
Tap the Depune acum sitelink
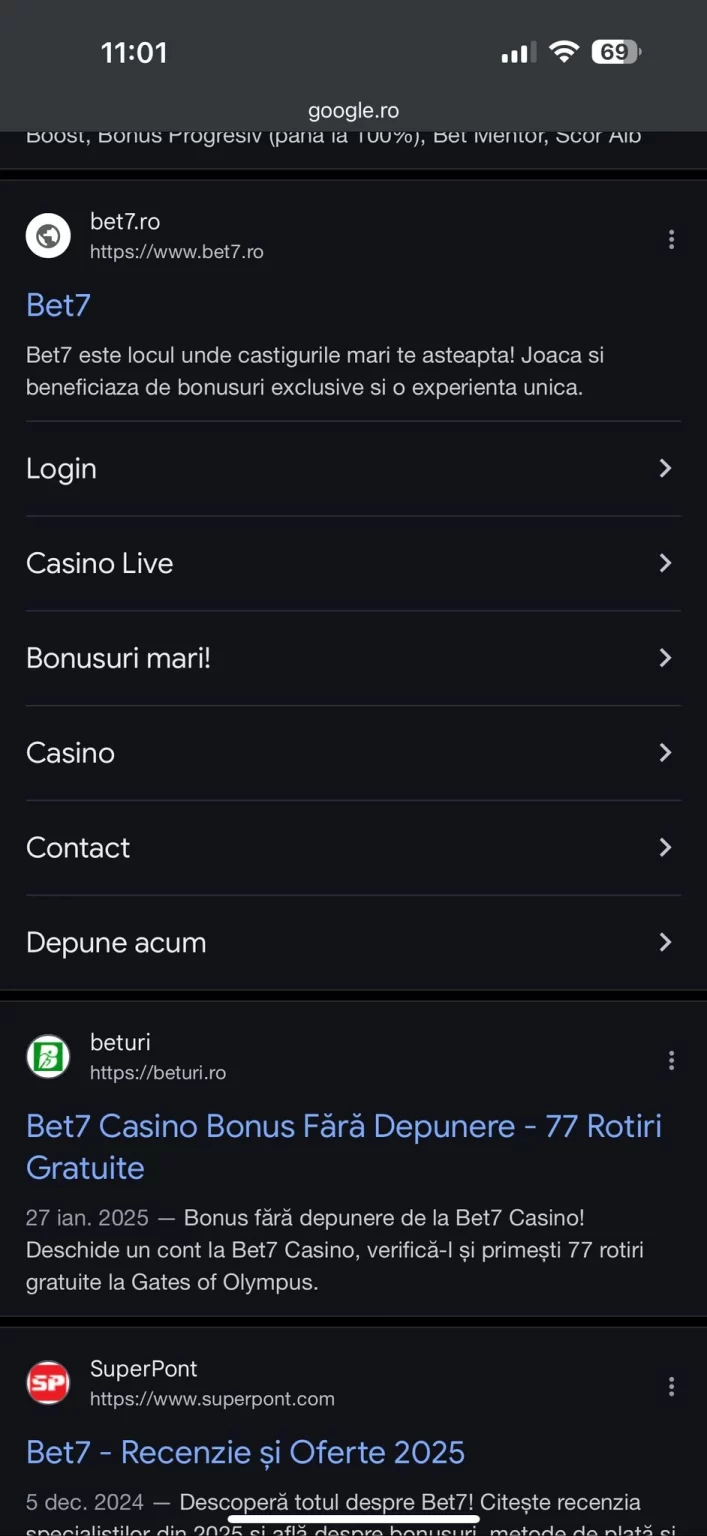tap(353, 943)
